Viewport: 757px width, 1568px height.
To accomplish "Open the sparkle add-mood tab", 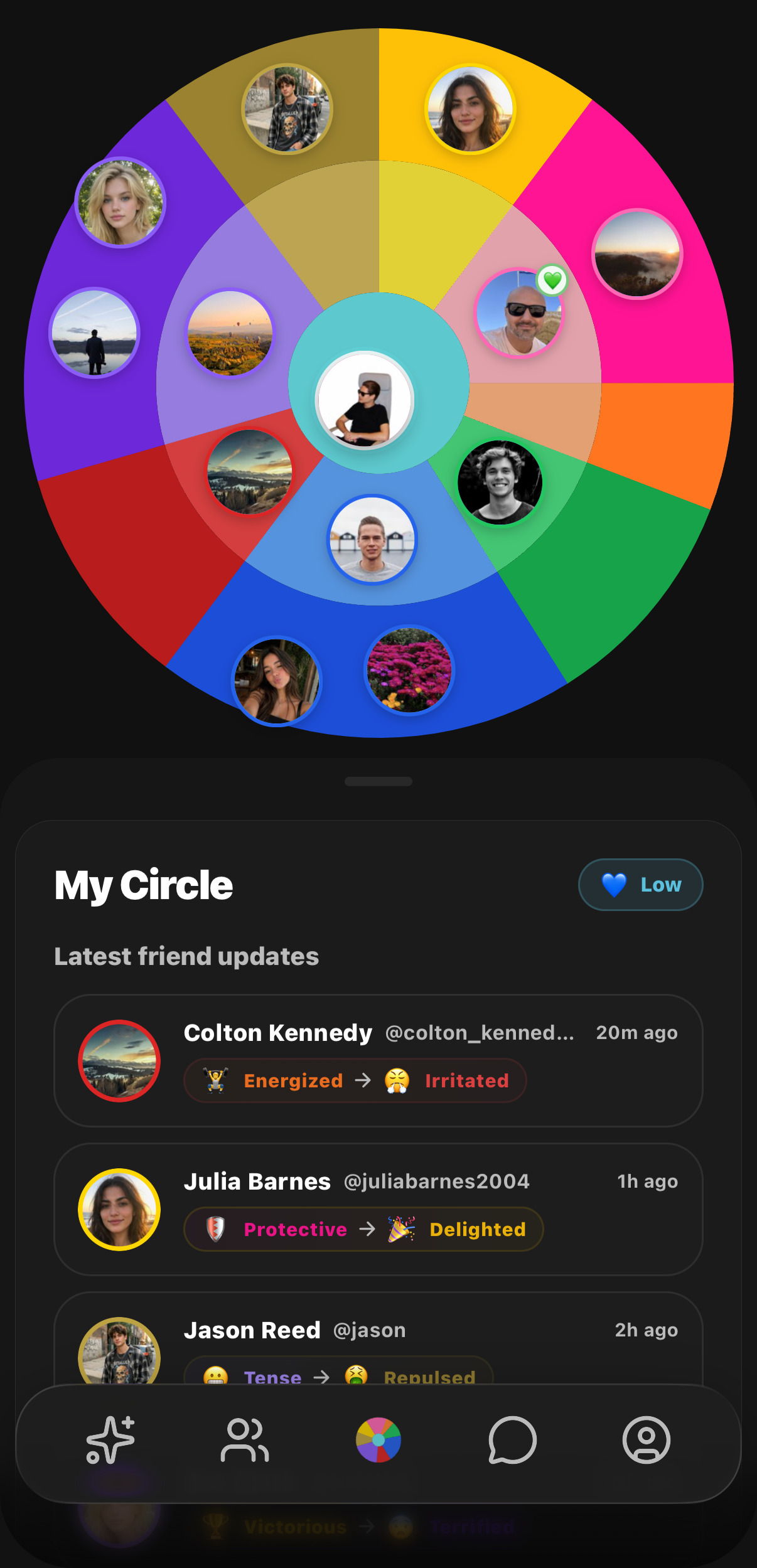I will (110, 1440).
